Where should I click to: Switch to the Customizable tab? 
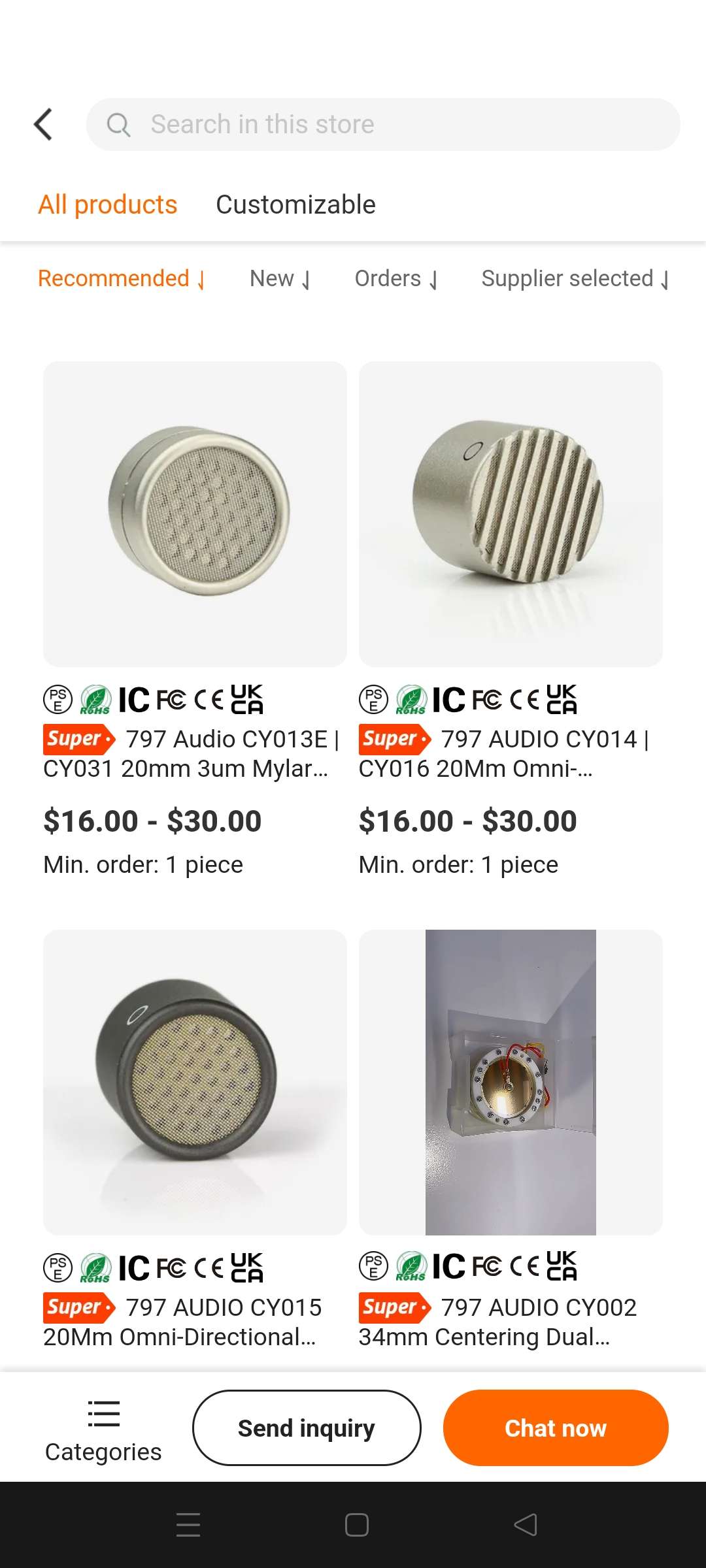295,204
